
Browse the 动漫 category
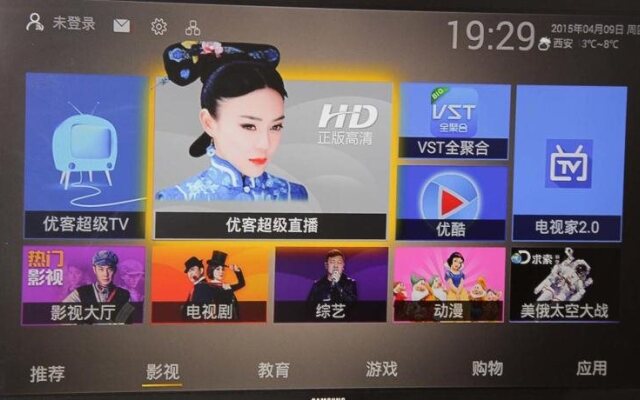tap(448, 284)
